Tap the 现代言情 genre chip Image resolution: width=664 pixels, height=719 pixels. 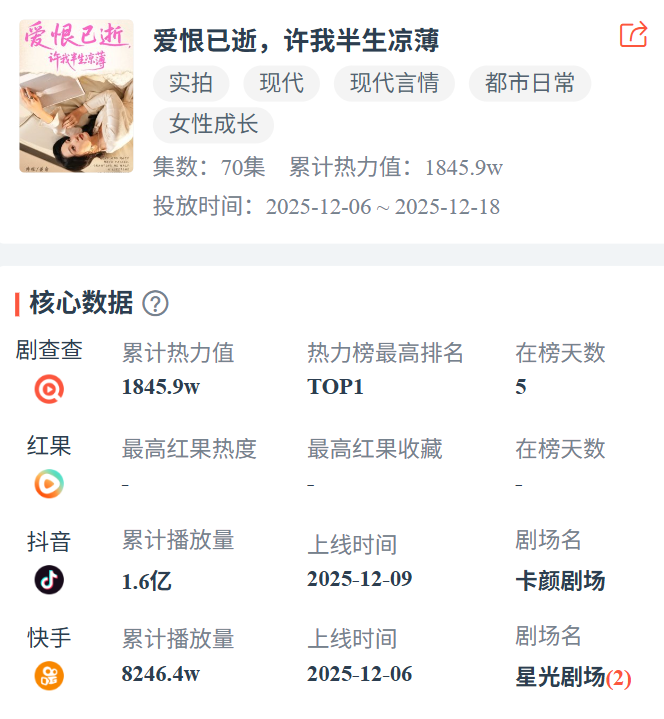click(x=394, y=84)
